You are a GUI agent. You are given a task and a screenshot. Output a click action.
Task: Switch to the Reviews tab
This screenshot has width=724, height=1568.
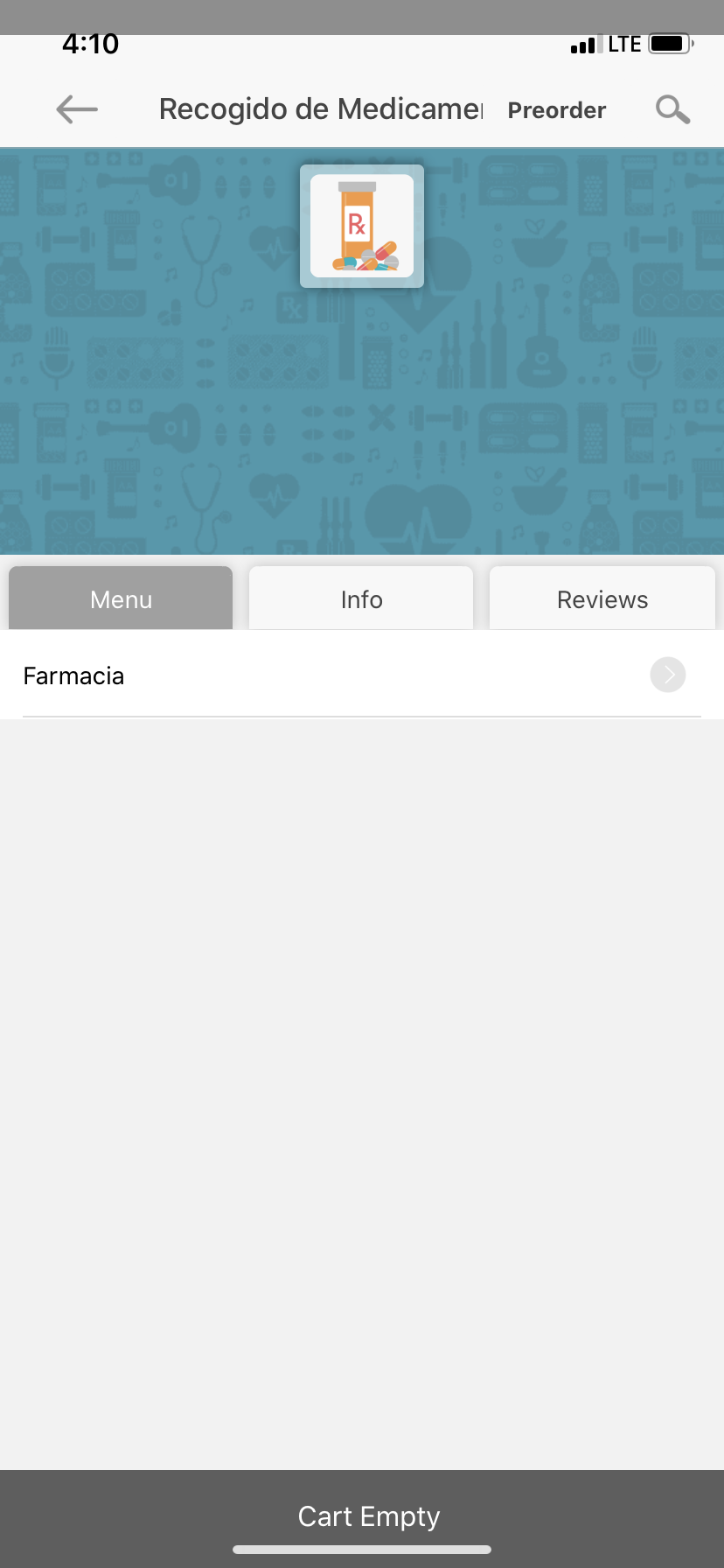tap(602, 599)
